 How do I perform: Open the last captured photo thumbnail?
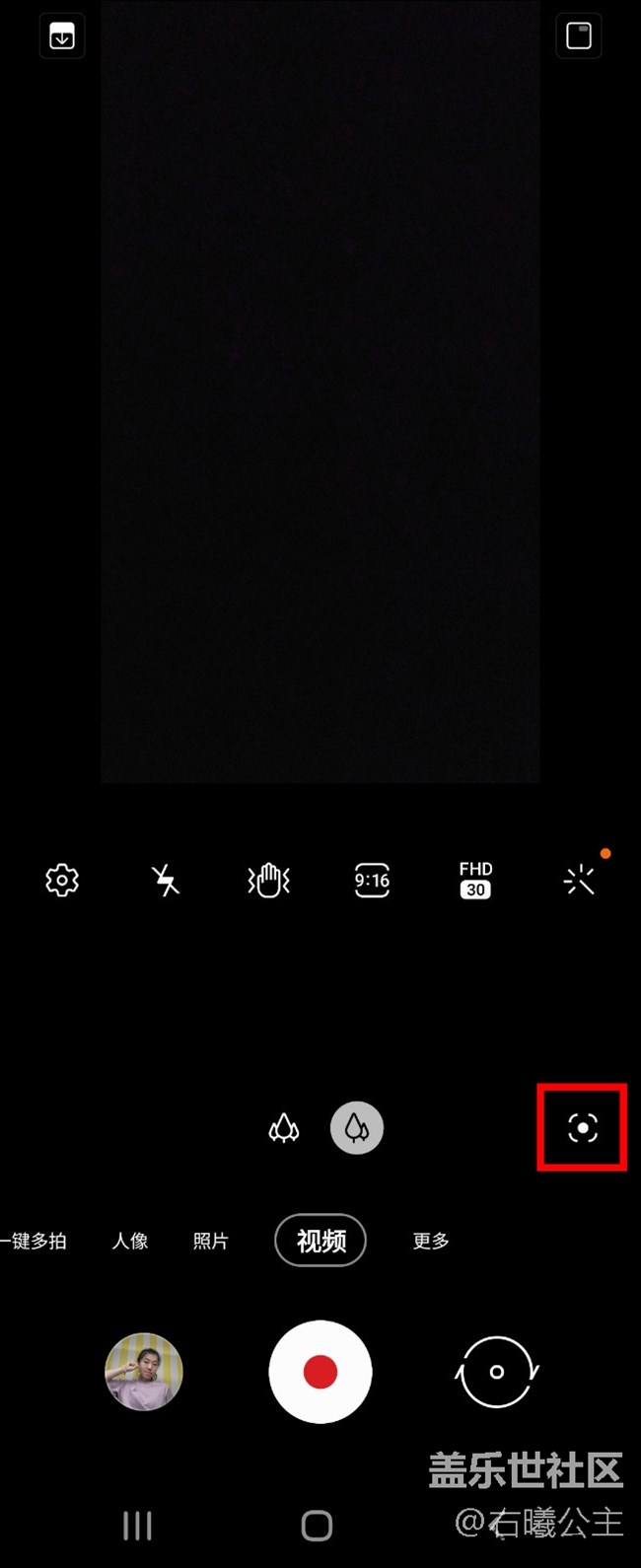pyautogui.click(x=144, y=1372)
